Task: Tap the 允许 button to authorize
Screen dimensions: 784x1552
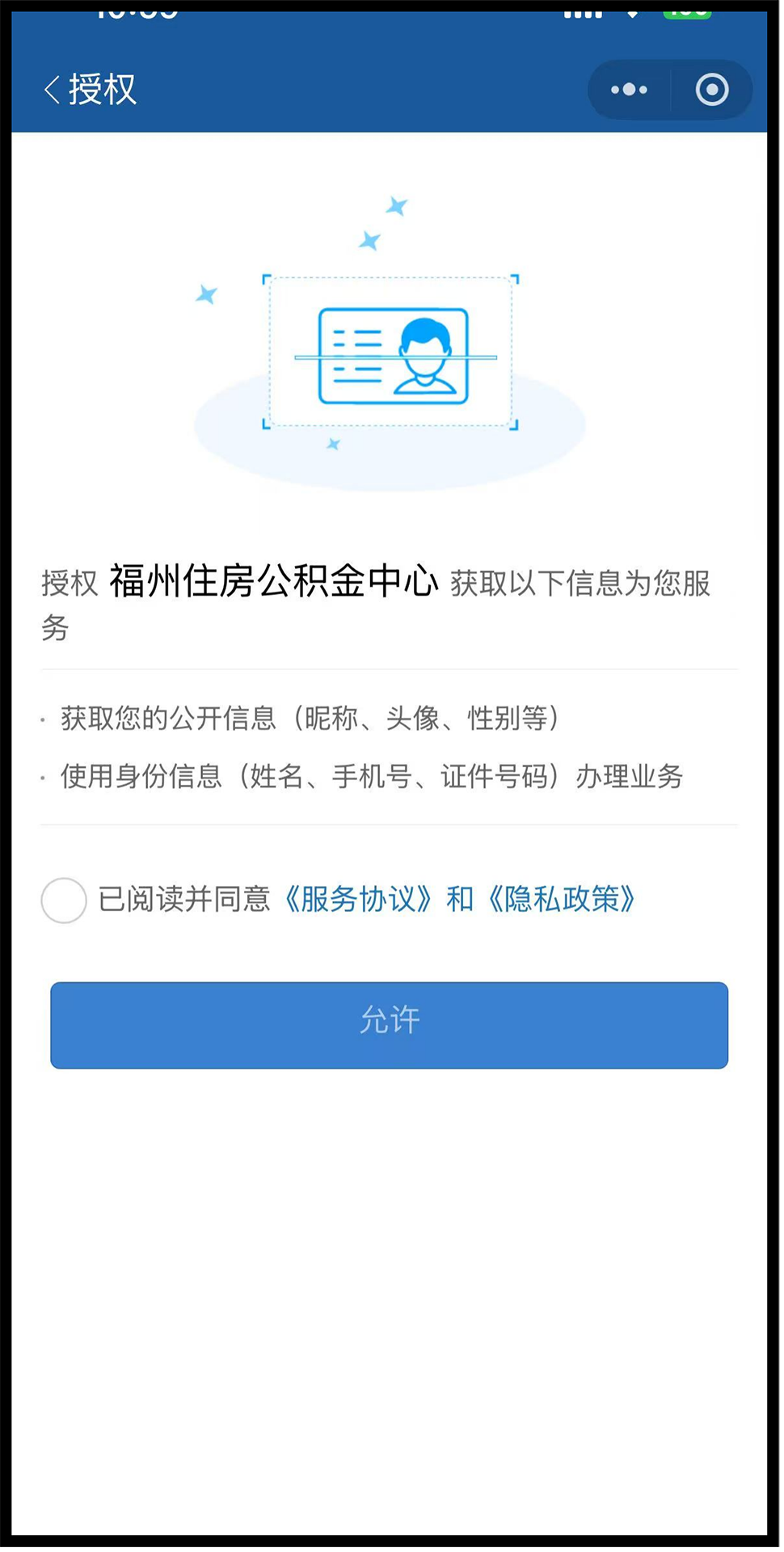Action: tap(390, 1025)
